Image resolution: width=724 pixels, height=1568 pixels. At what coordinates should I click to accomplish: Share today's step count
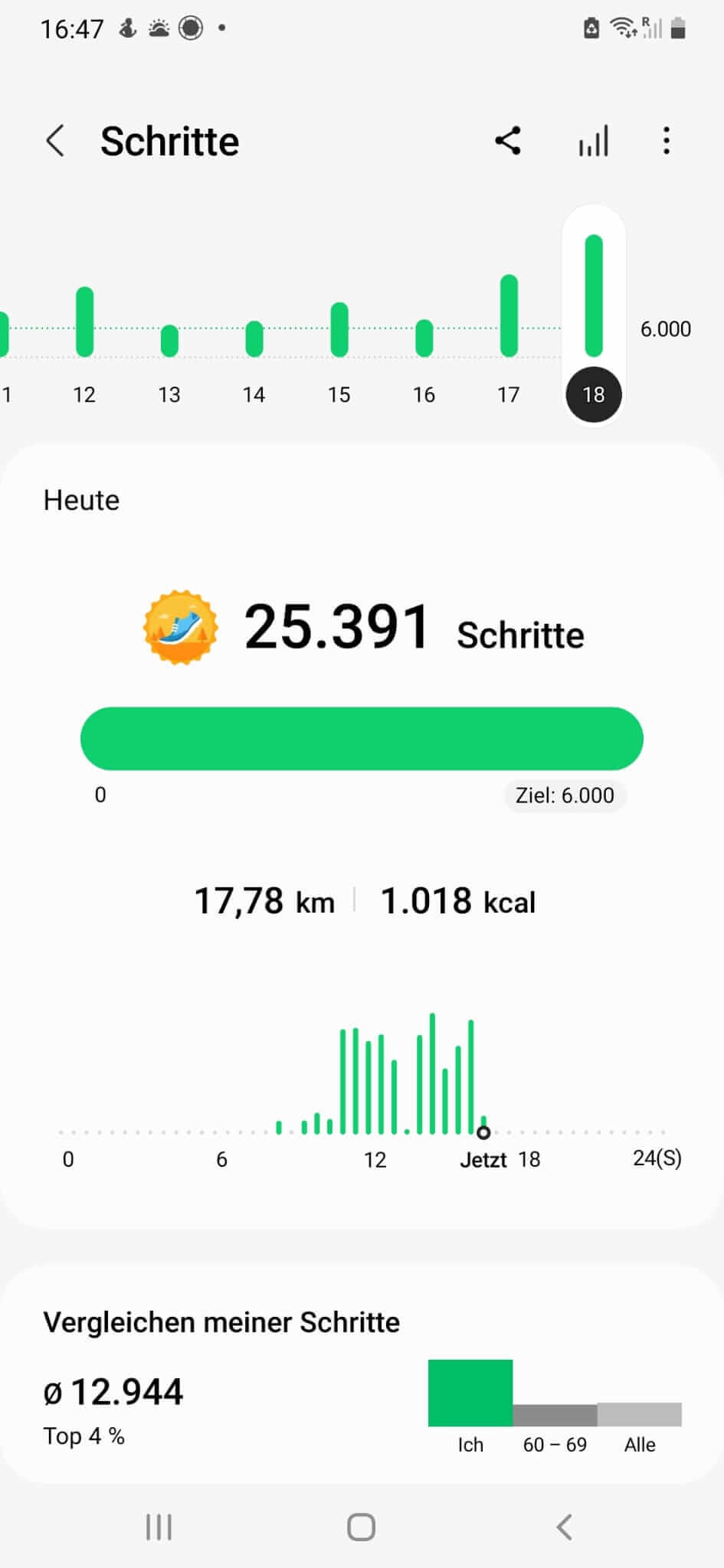(508, 141)
